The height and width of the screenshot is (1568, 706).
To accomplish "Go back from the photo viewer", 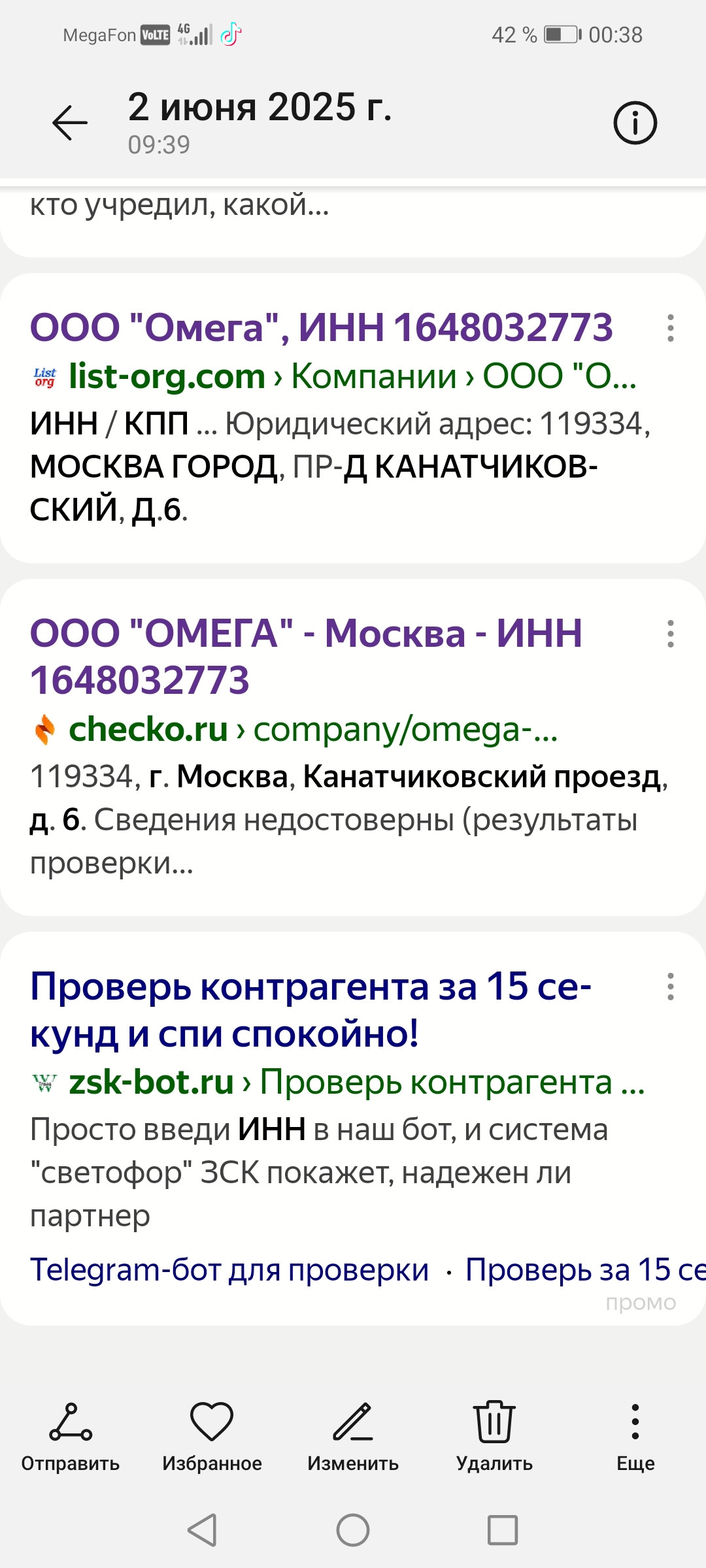I will 70,122.
